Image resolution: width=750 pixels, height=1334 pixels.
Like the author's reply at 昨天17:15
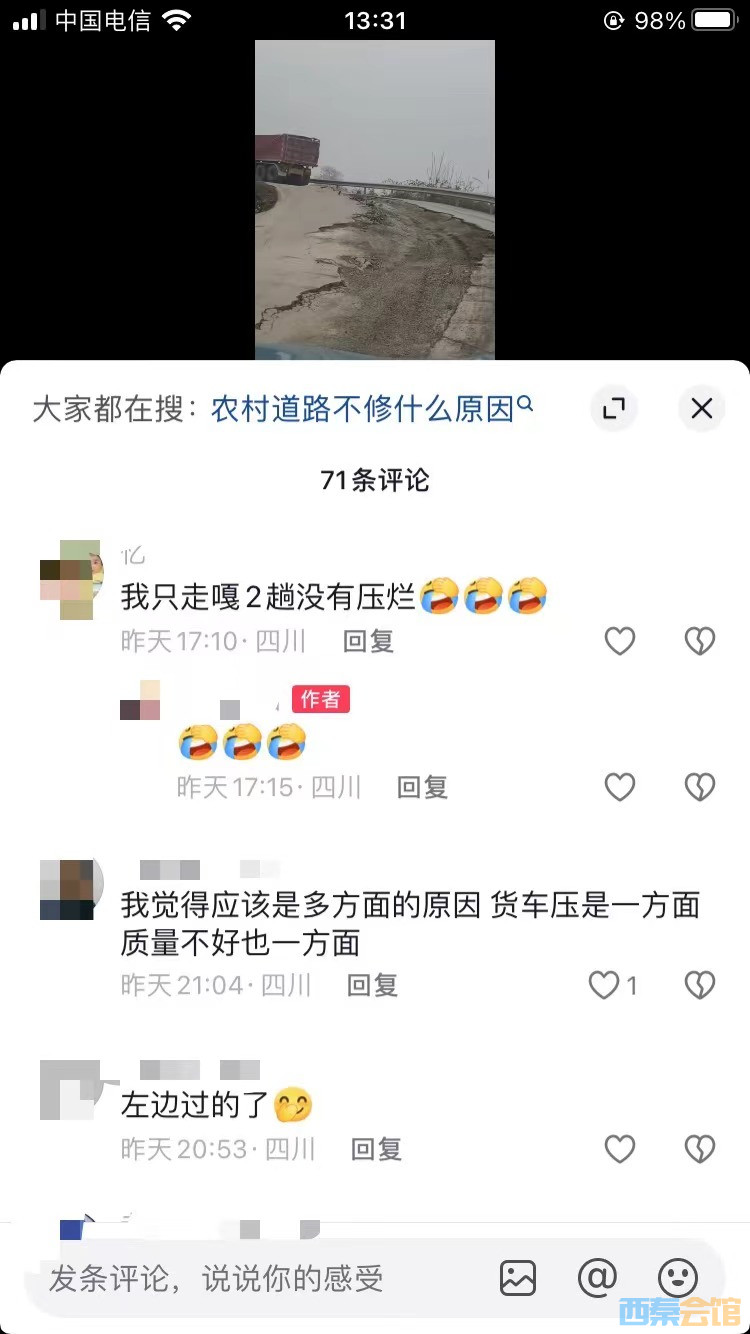pos(620,787)
